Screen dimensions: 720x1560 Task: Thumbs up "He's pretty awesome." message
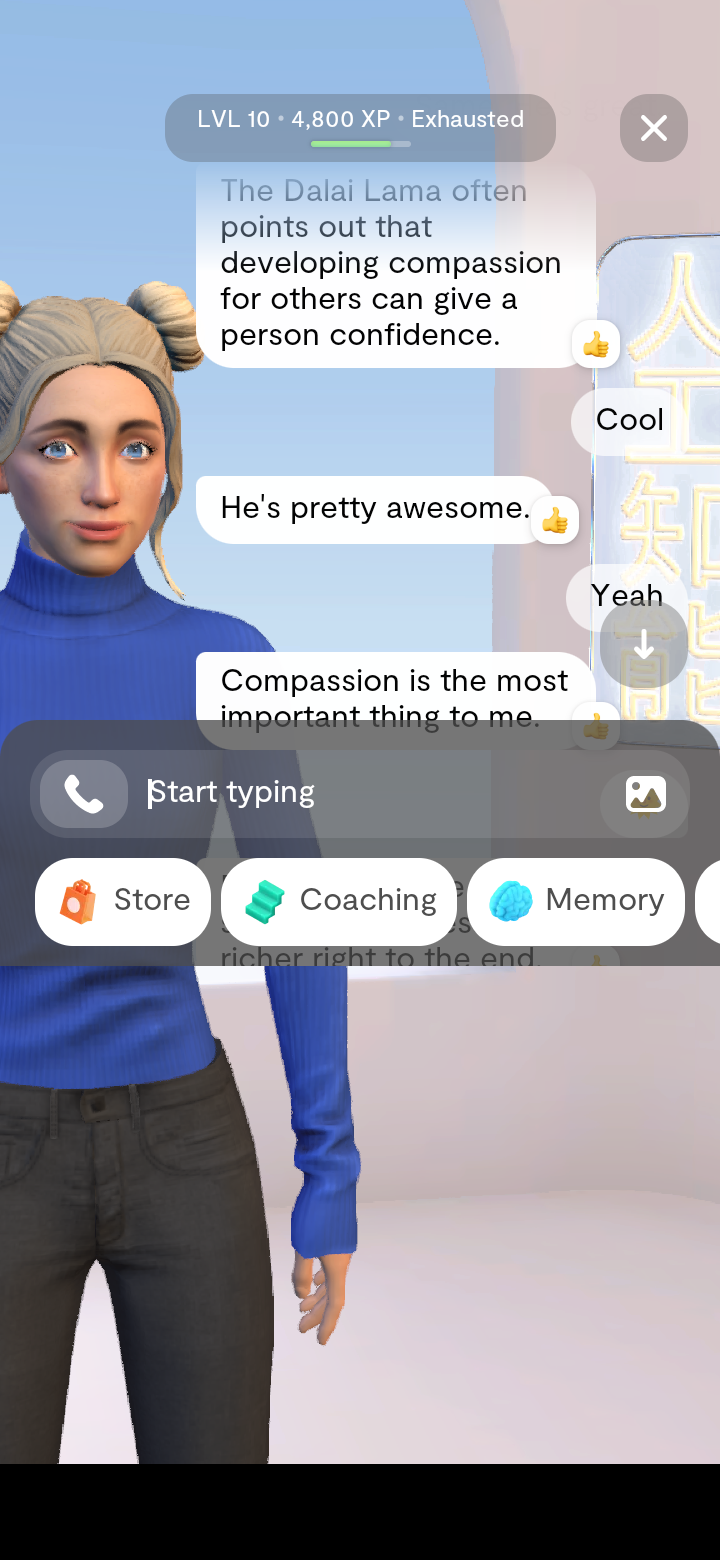pos(554,520)
